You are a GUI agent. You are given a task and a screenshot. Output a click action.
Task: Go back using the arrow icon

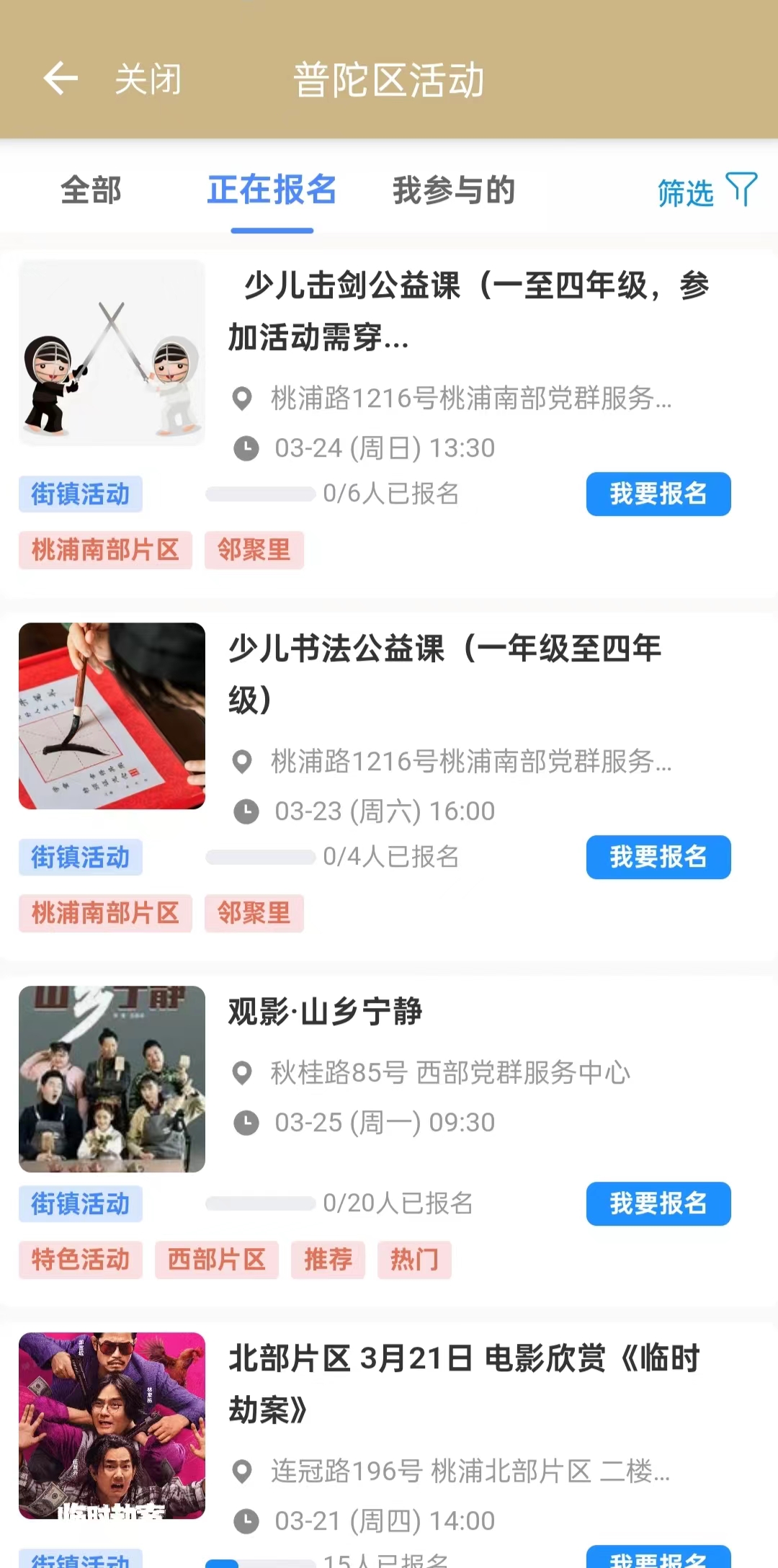click(61, 79)
